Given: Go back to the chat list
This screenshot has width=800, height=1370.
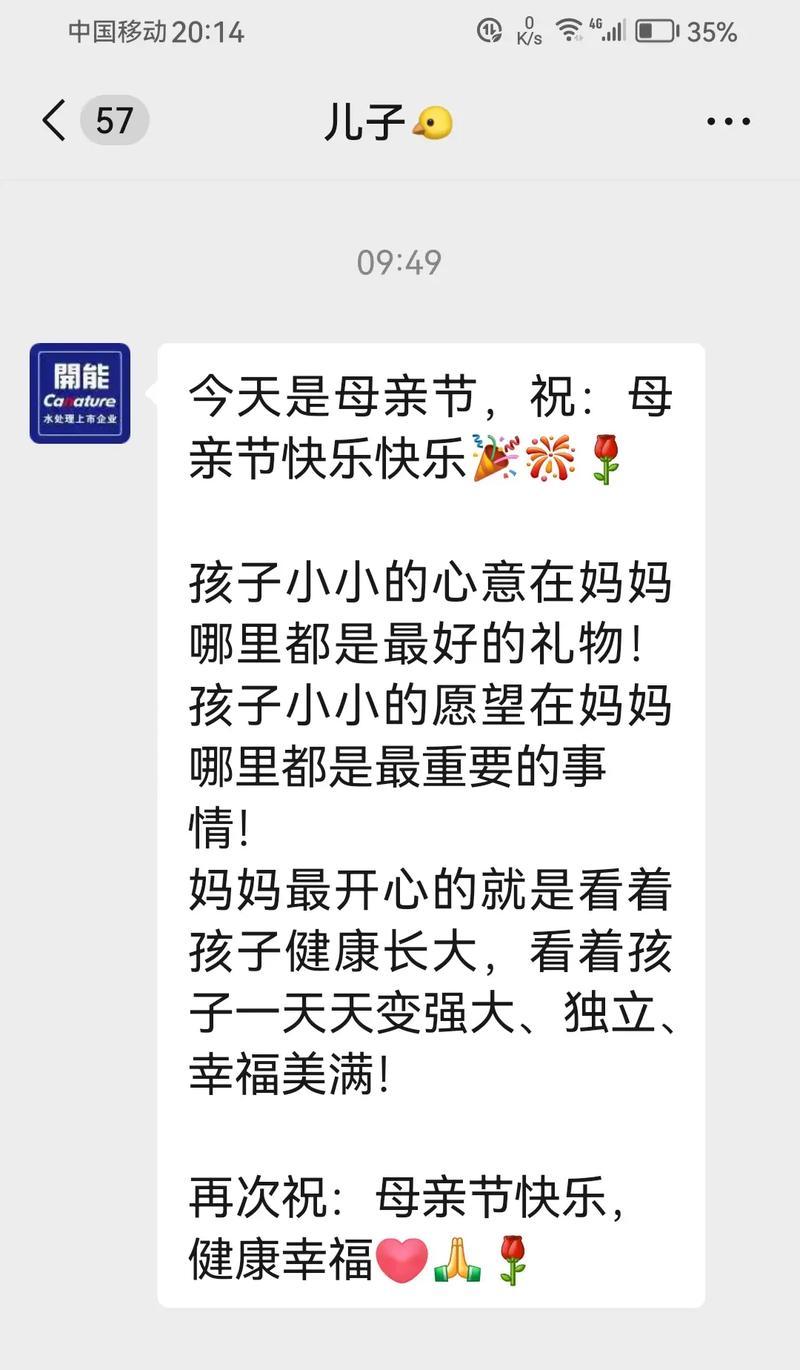Looking at the screenshot, I should (54, 121).
